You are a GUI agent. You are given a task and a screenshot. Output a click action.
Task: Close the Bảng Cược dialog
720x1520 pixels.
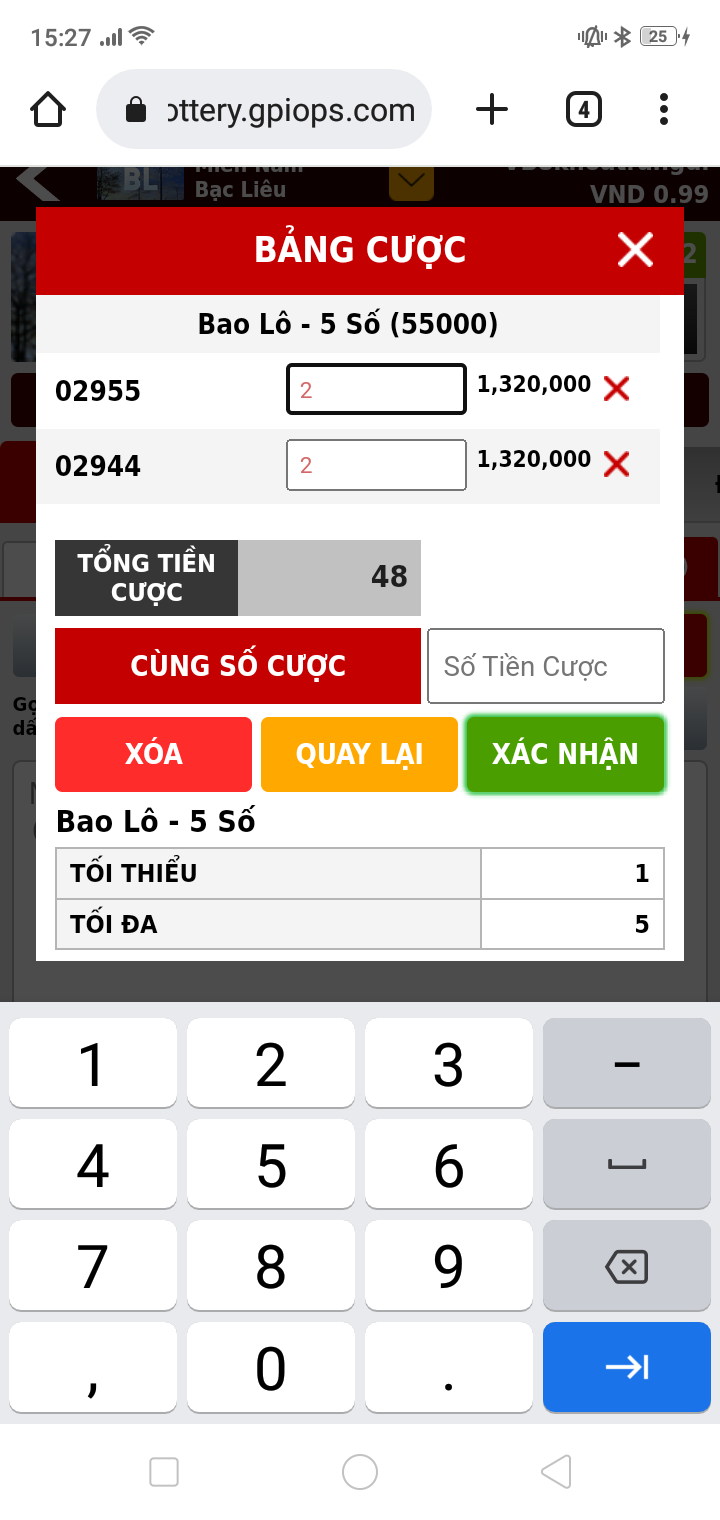point(635,250)
